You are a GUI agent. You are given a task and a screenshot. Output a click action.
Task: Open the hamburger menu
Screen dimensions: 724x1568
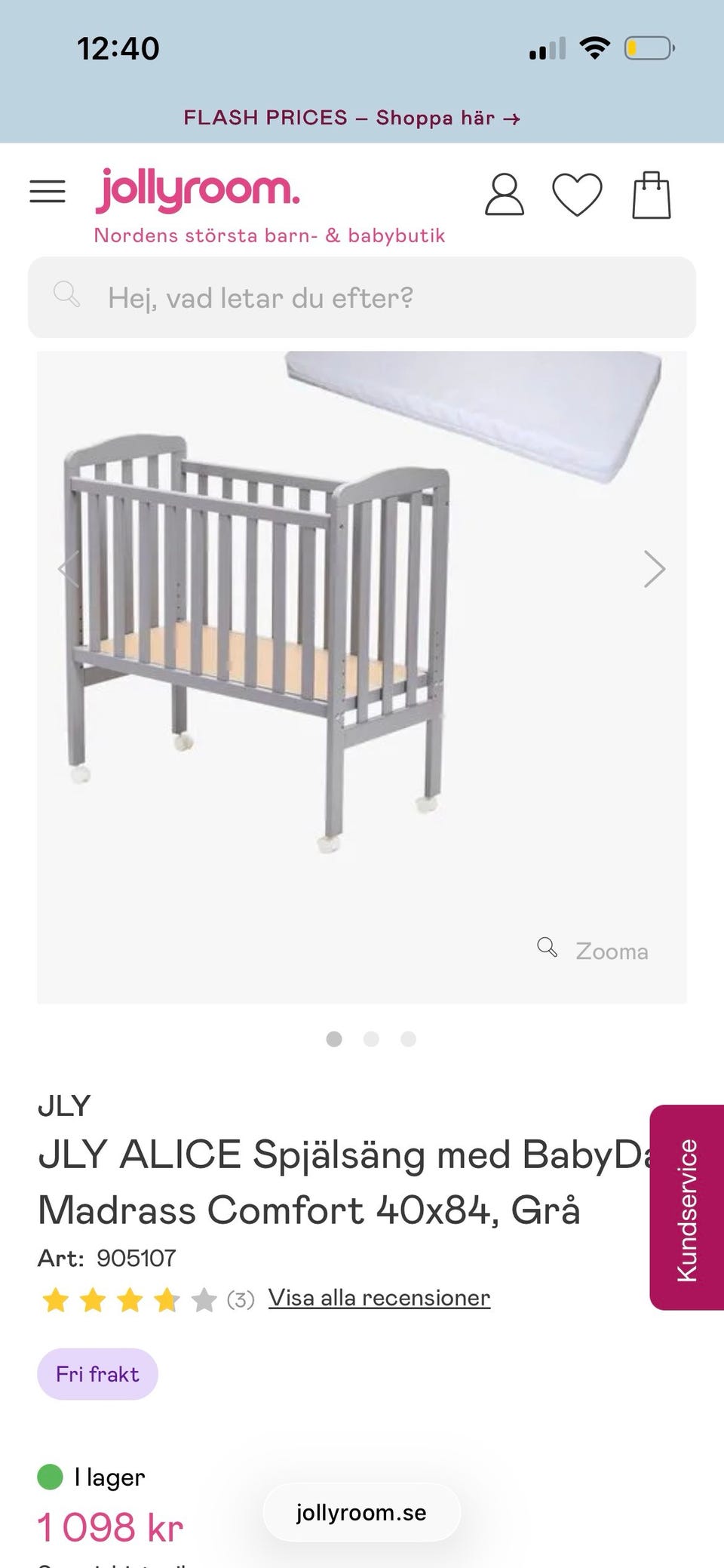(48, 192)
